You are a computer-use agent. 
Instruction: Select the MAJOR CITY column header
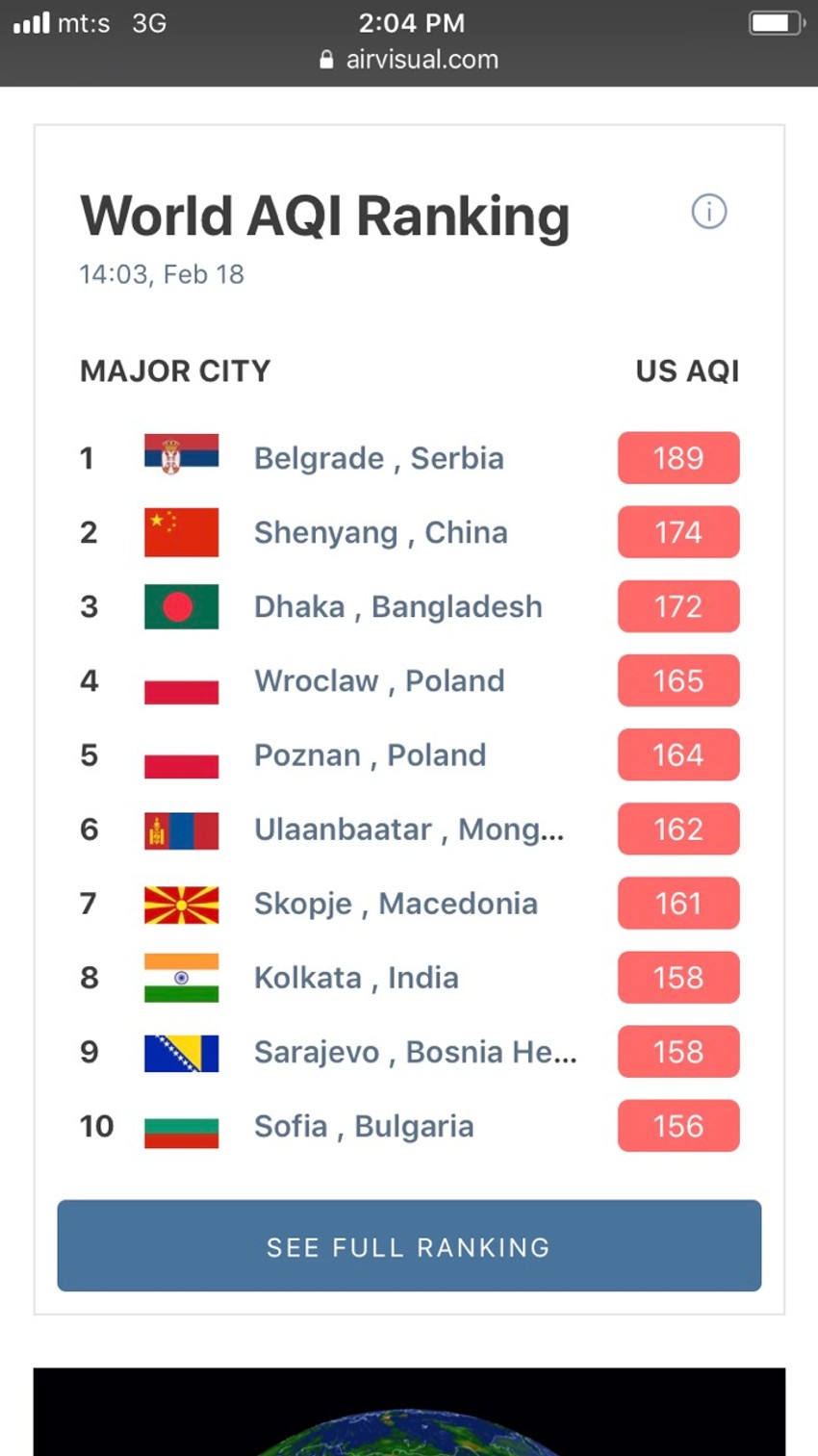pyautogui.click(x=174, y=371)
